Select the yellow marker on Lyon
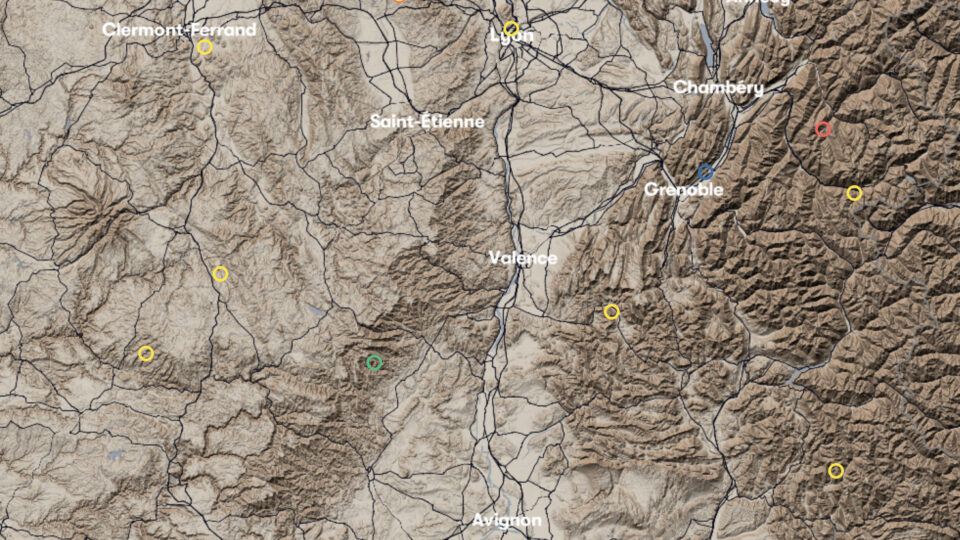Screen dimensions: 960x540 pos(511,29)
